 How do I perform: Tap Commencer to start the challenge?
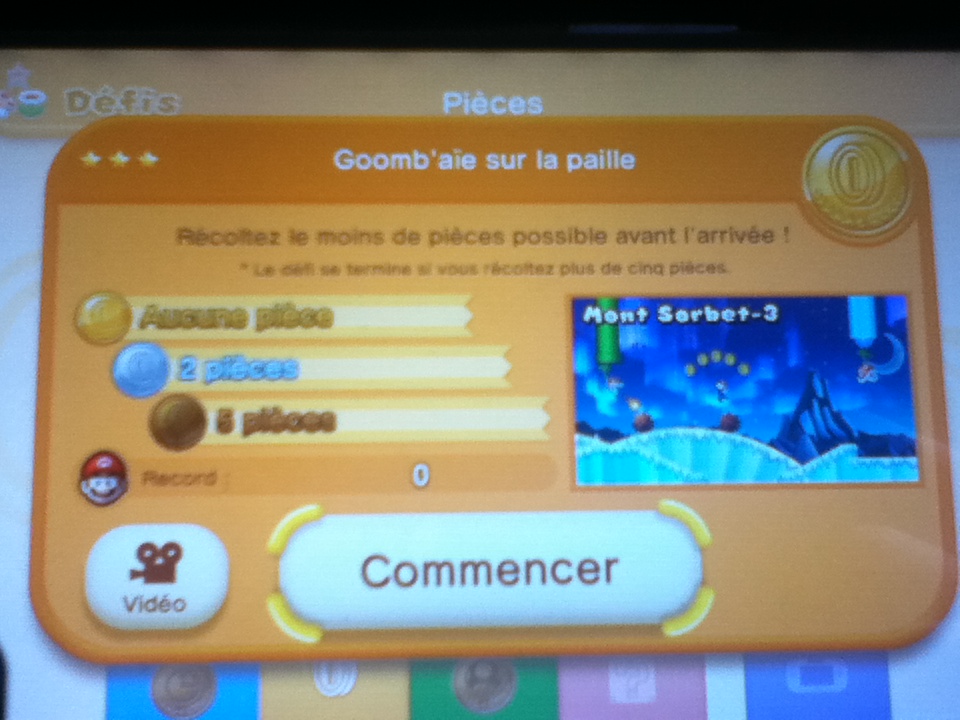point(489,571)
